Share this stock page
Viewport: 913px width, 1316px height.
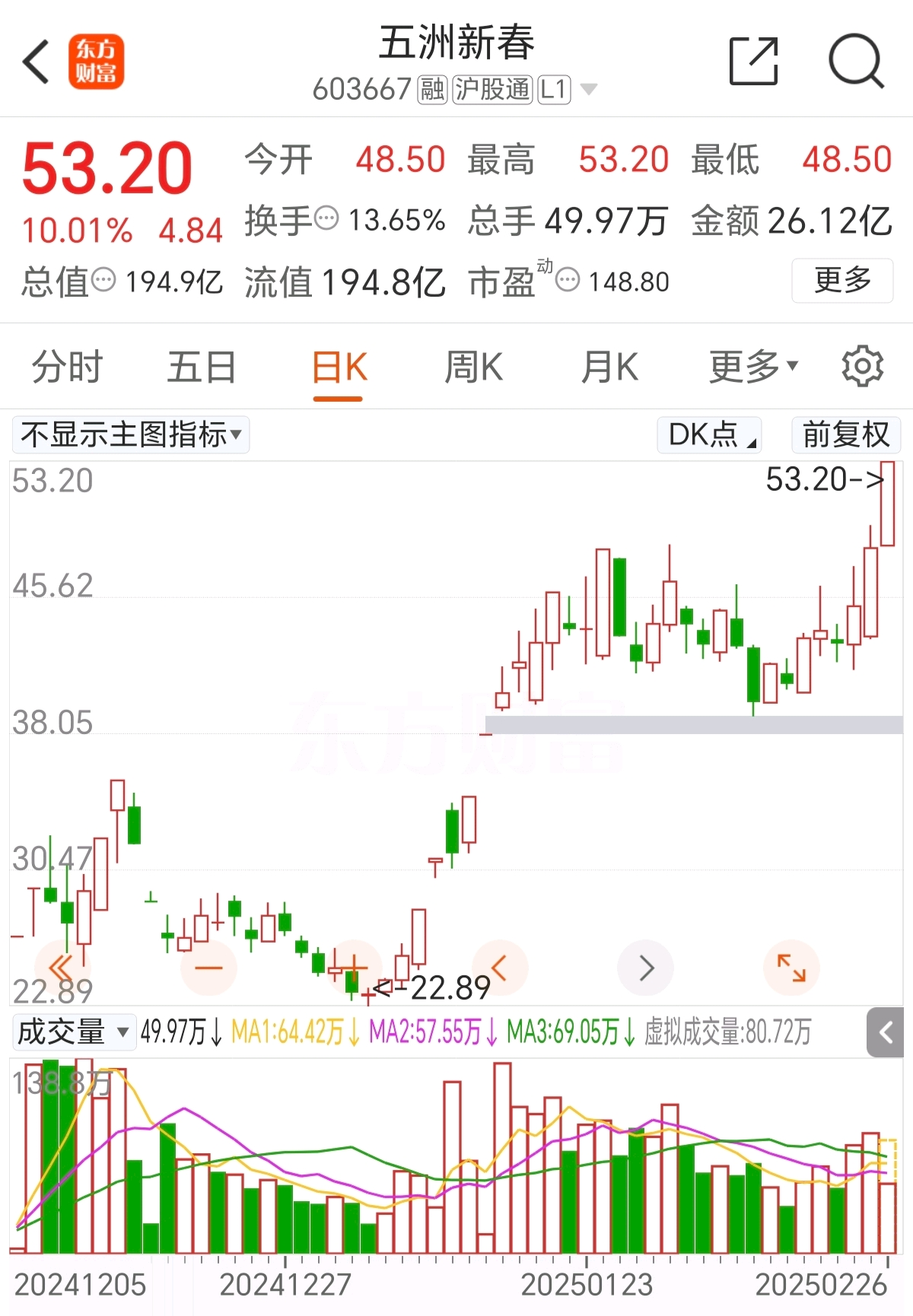(x=753, y=61)
